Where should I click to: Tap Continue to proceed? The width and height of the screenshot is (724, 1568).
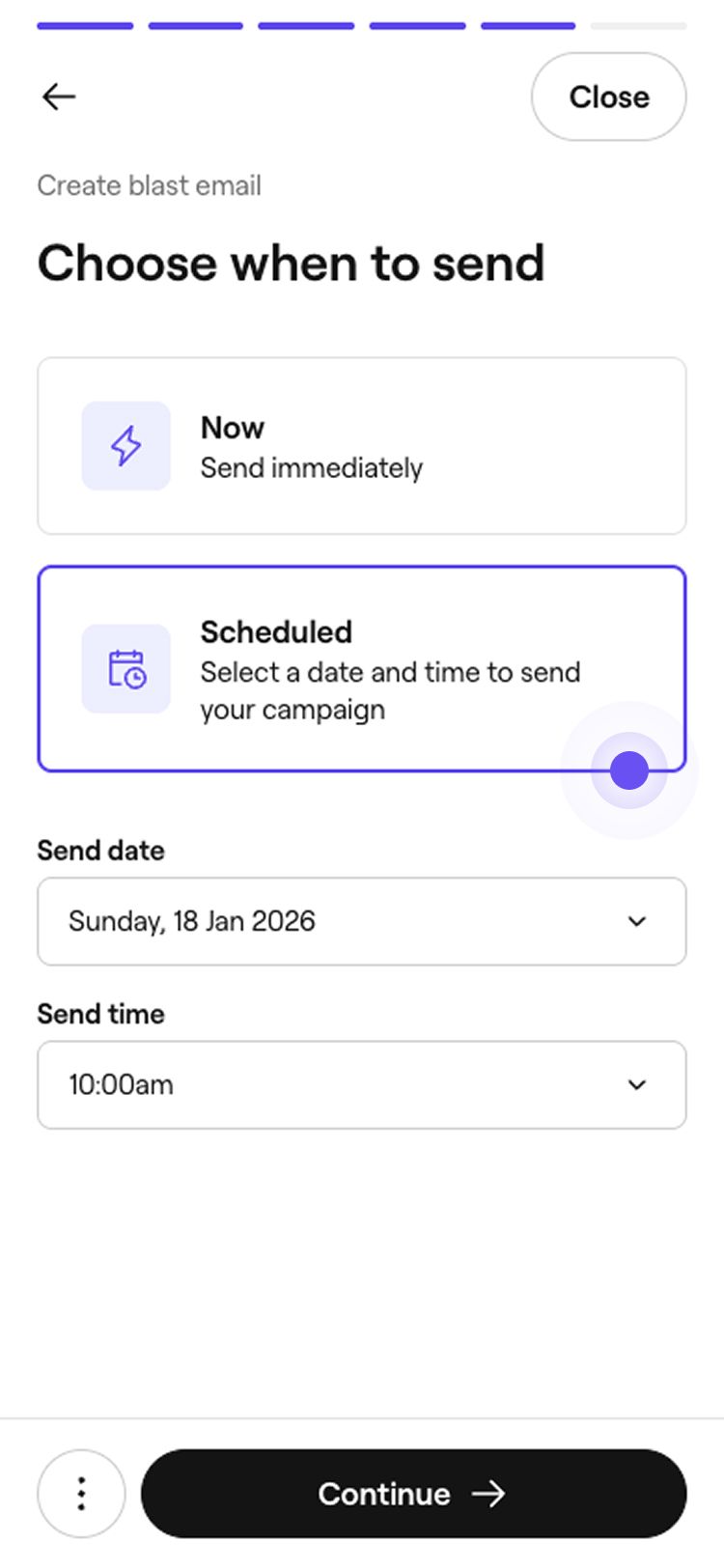[x=413, y=1494]
